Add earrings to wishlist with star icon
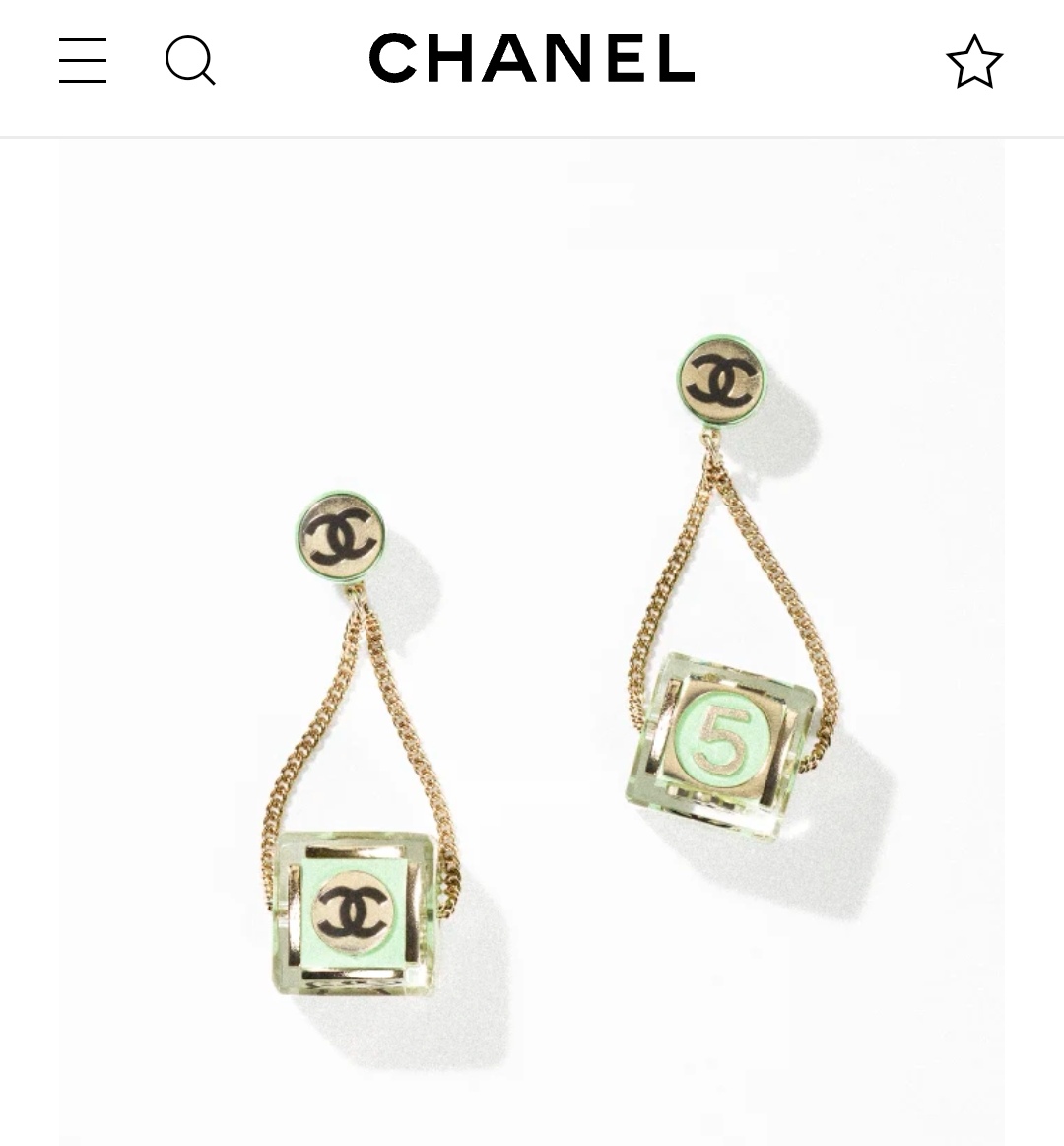 (x=973, y=62)
